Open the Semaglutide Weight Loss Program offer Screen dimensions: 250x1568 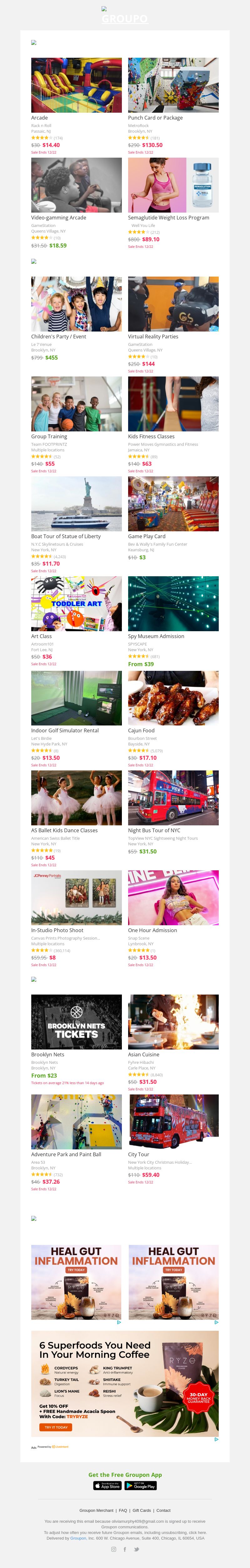[x=173, y=185]
